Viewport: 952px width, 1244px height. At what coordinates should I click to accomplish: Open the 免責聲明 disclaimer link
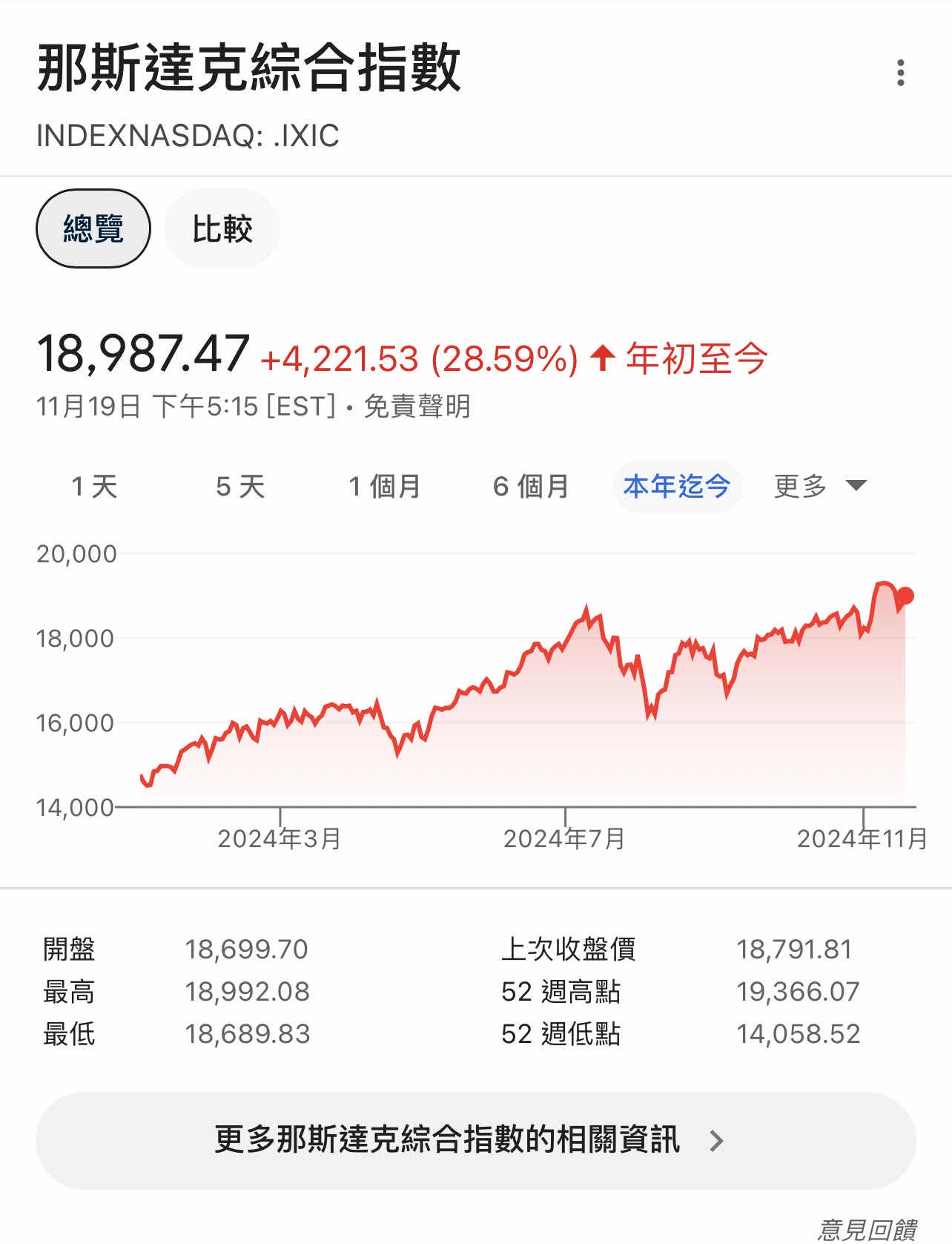(417, 407)
